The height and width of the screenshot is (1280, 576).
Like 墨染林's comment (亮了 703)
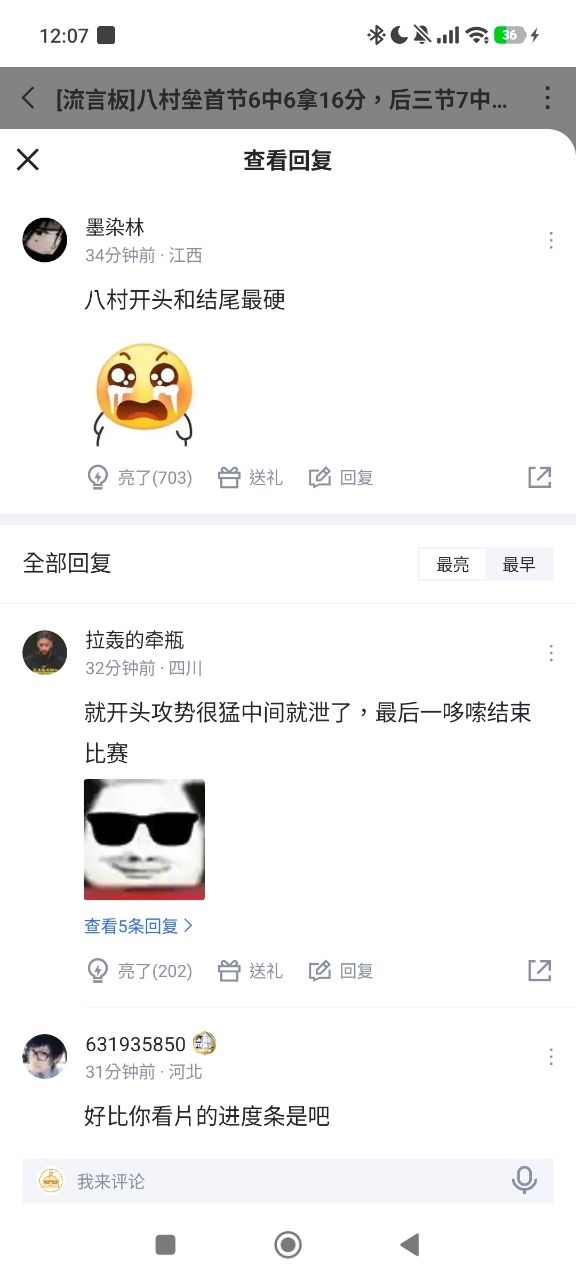coord(139,477)
